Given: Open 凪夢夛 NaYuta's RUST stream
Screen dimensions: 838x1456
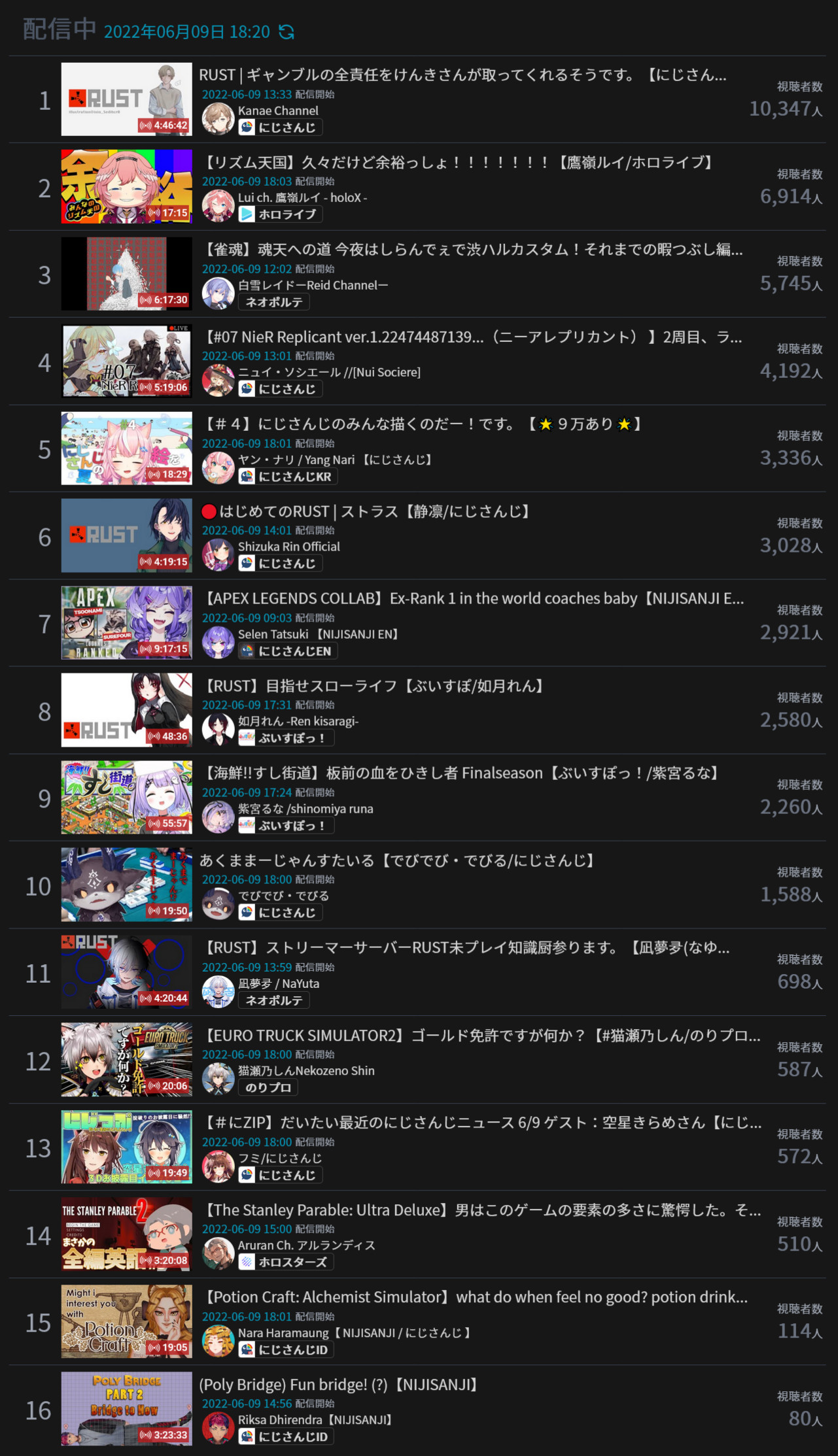Looking at the screenshot, I should pos(466,948).
